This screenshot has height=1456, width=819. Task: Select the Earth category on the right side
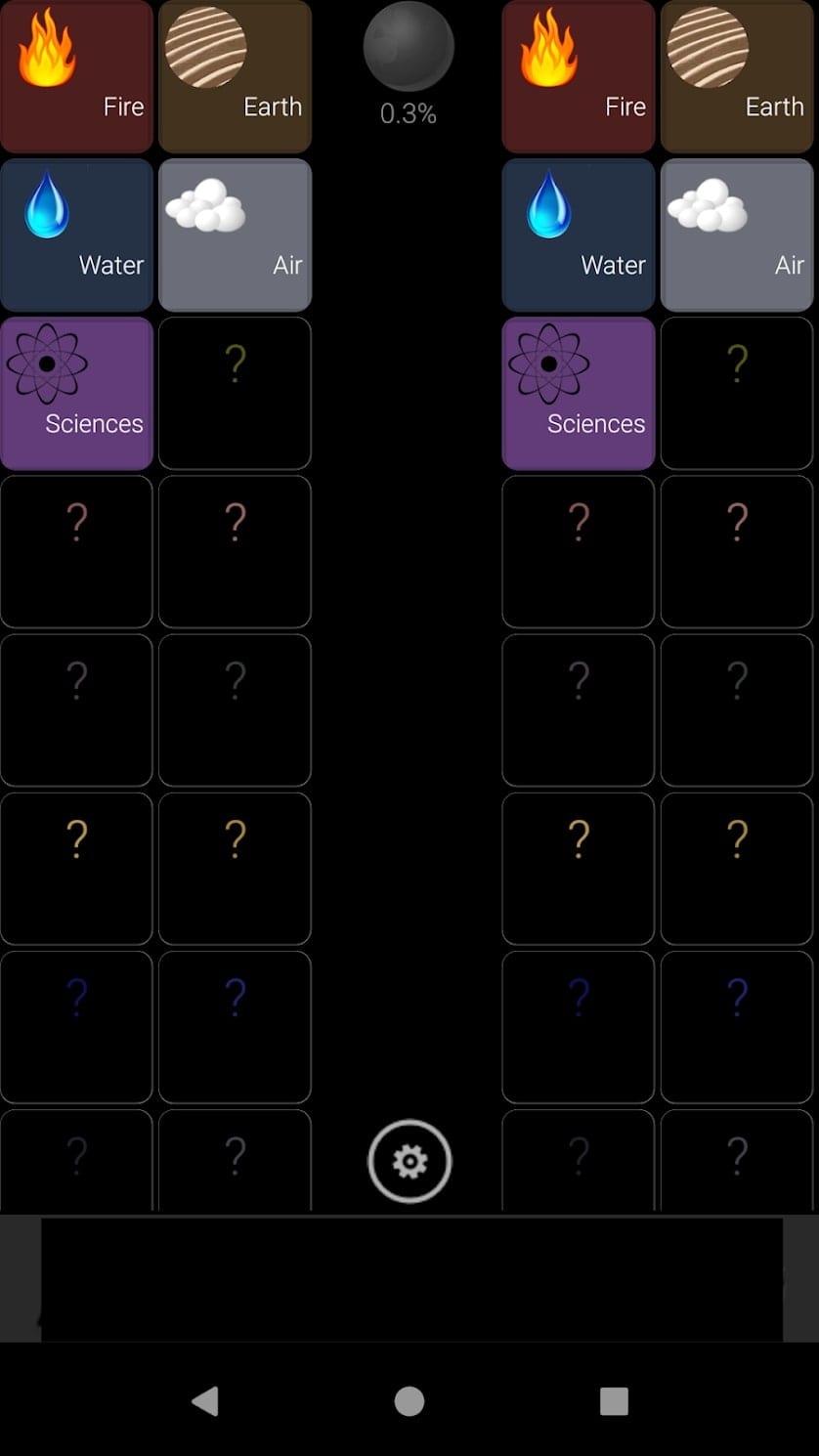[737, 76]
